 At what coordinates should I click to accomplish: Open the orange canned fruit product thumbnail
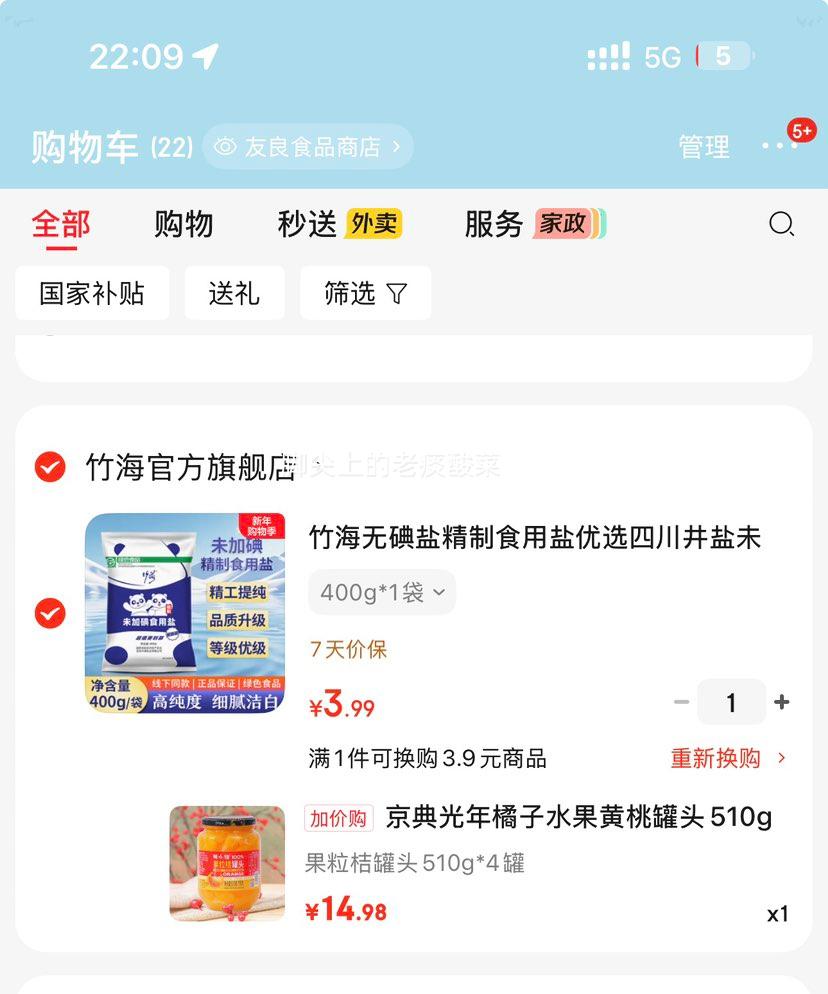coord(225,863)
